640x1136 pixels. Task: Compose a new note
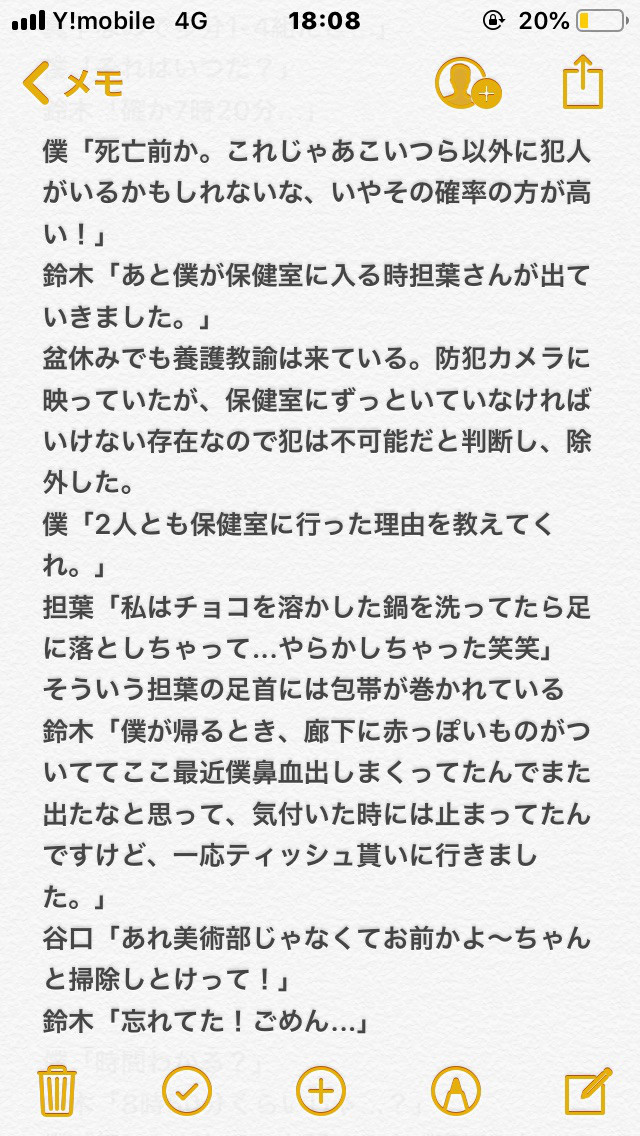coord(587,1090)
